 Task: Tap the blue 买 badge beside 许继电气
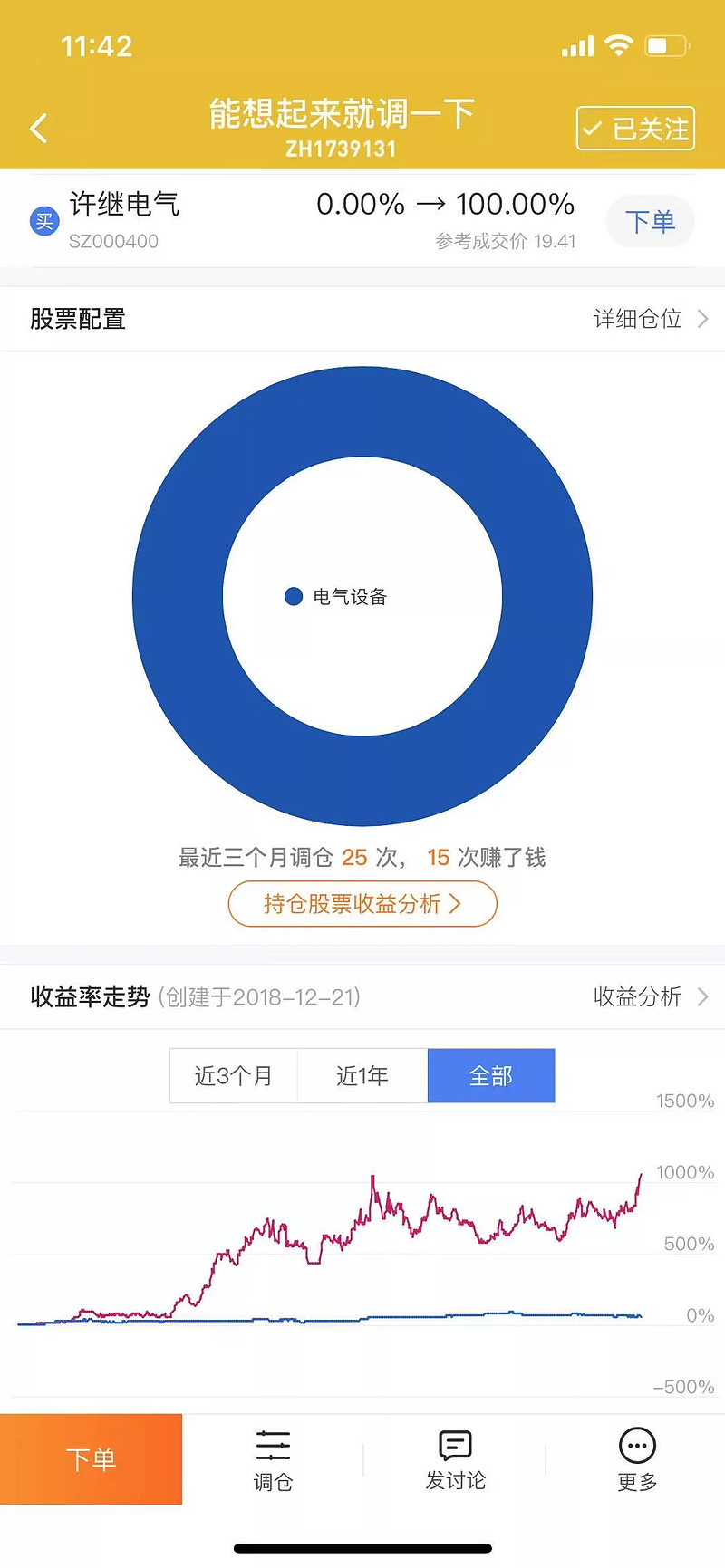tap(44, 220)
